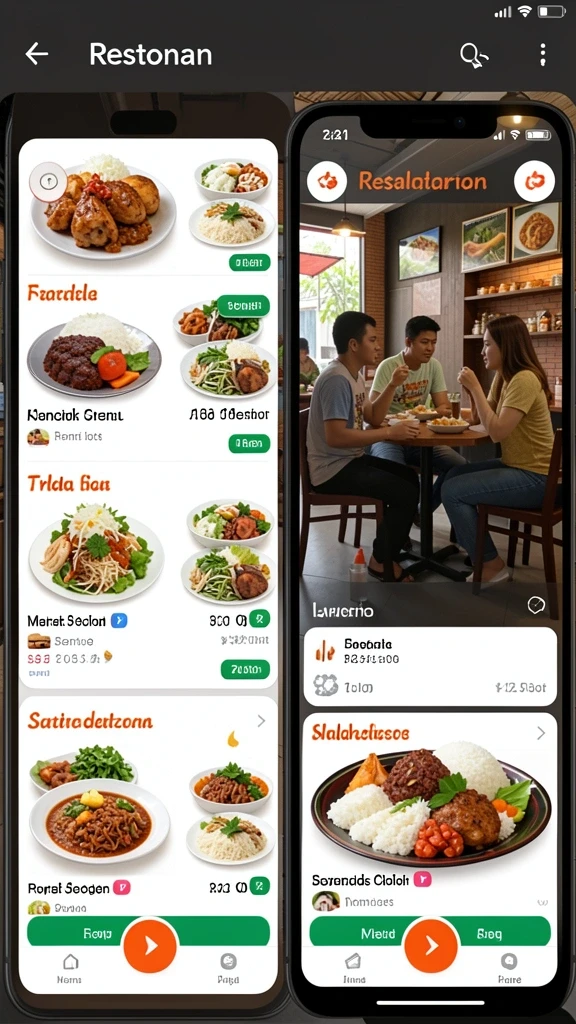The image size is (576, 1024).
Task: Open the three-dot overflow menu
Action: click(x=542, y=55)
